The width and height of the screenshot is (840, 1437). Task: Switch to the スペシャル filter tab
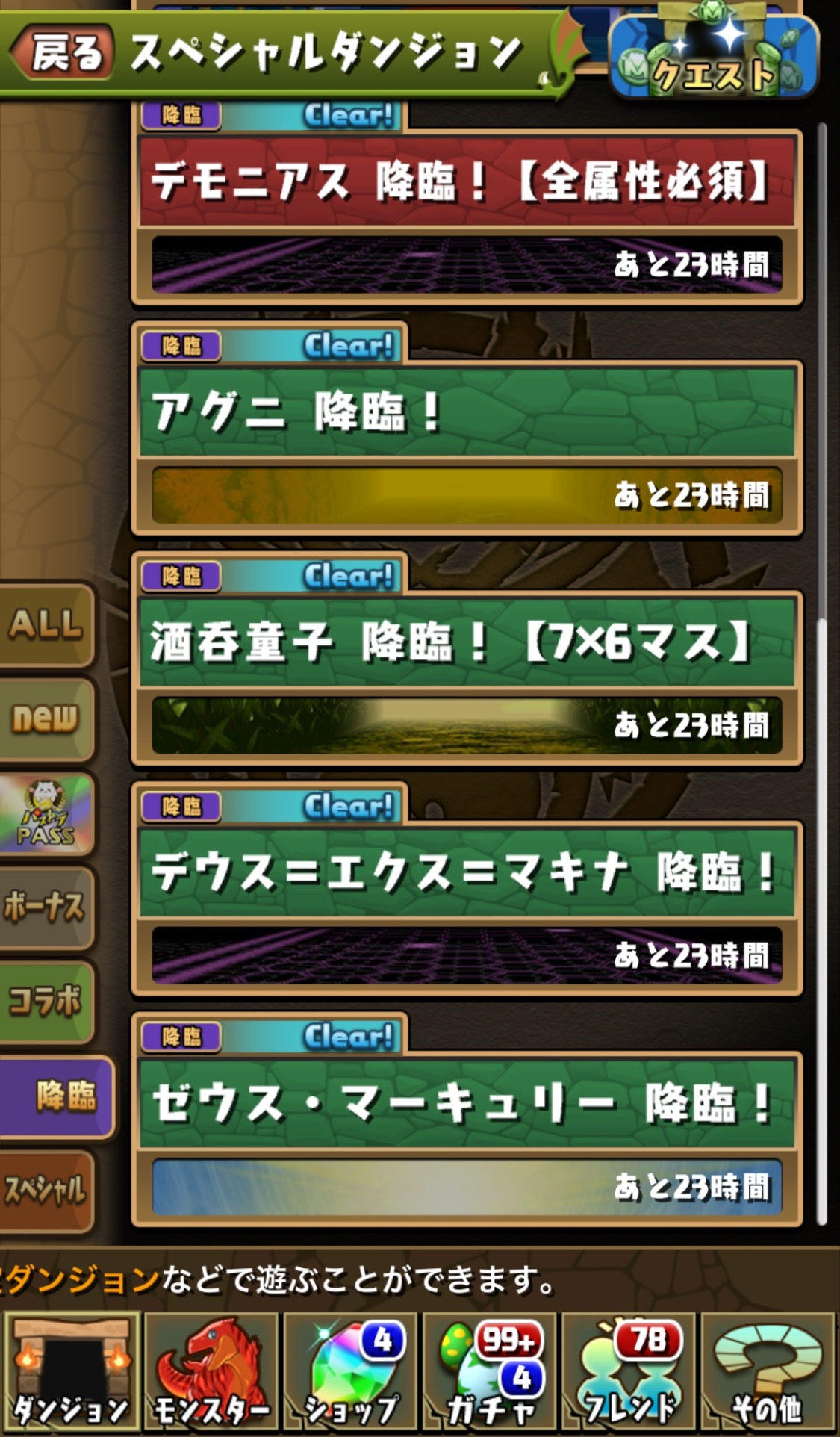(46, 1190)
